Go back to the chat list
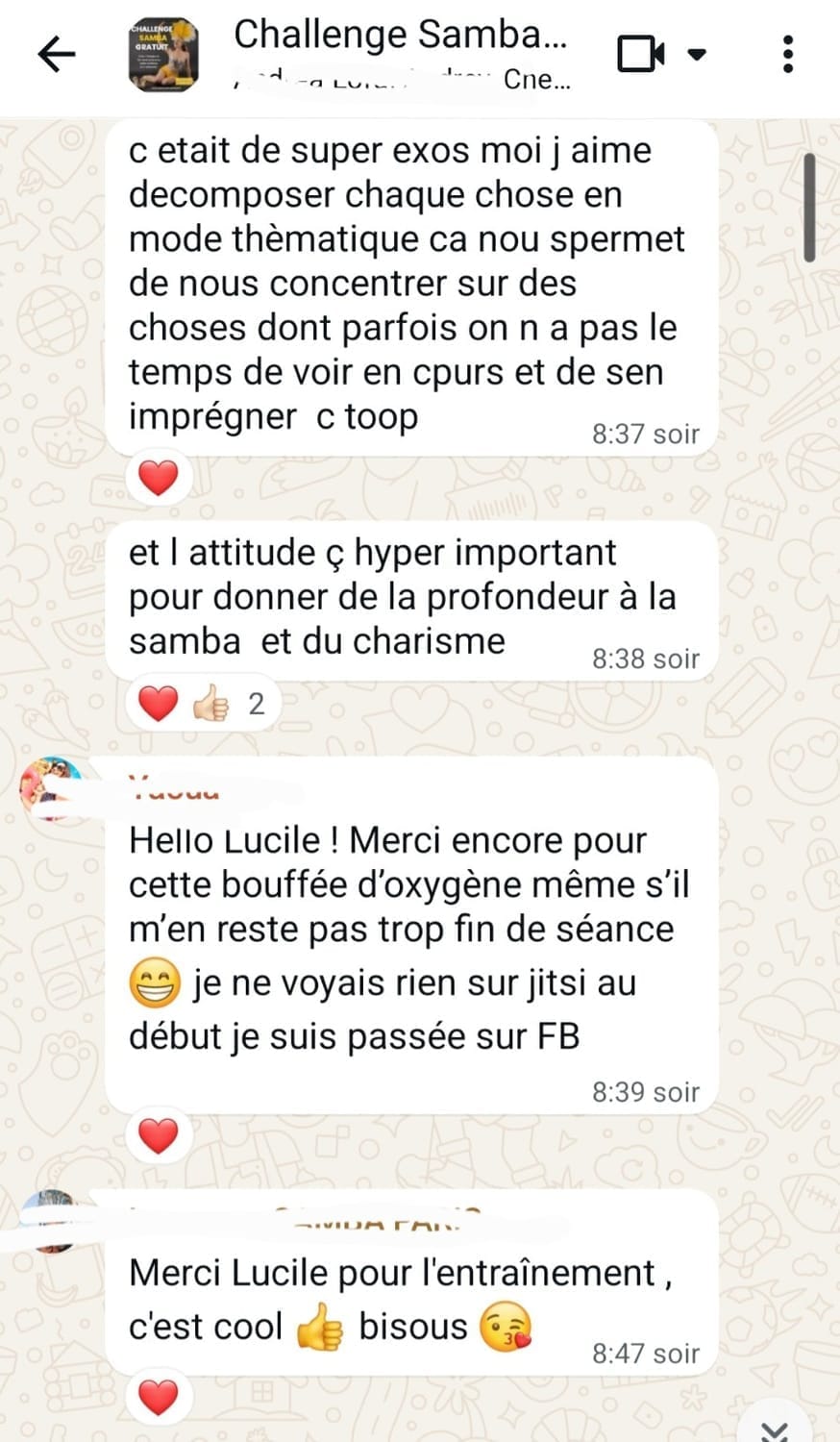The image size is (840, 1442). click(x=56, y=55)
